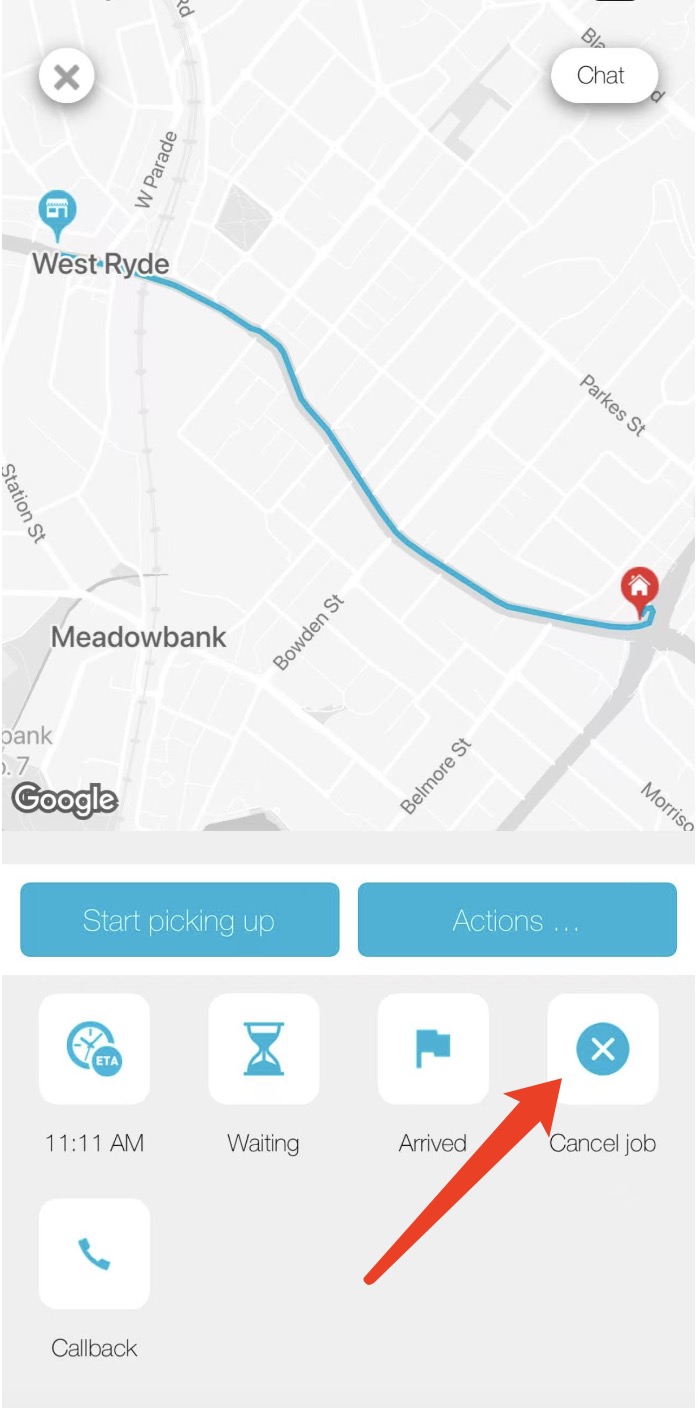Viewport: 698px width, 1408px height.
Task: Request a Callback
Action: [x=94, y=1254]
